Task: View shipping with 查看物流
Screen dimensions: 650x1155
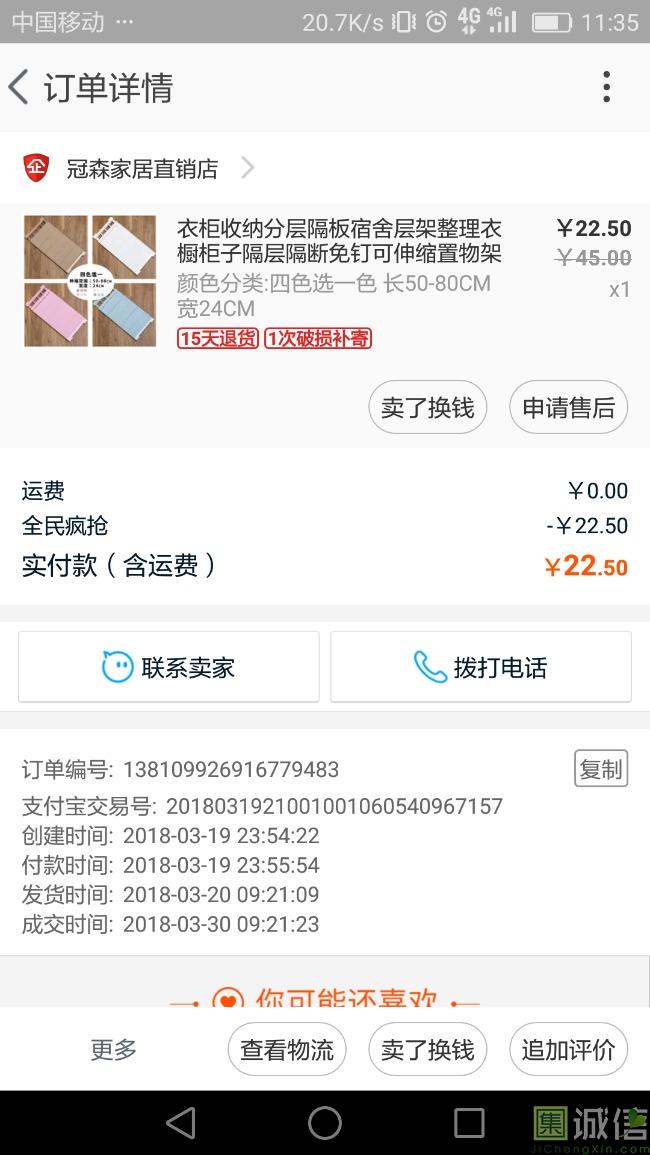Action: [287, 1049]
